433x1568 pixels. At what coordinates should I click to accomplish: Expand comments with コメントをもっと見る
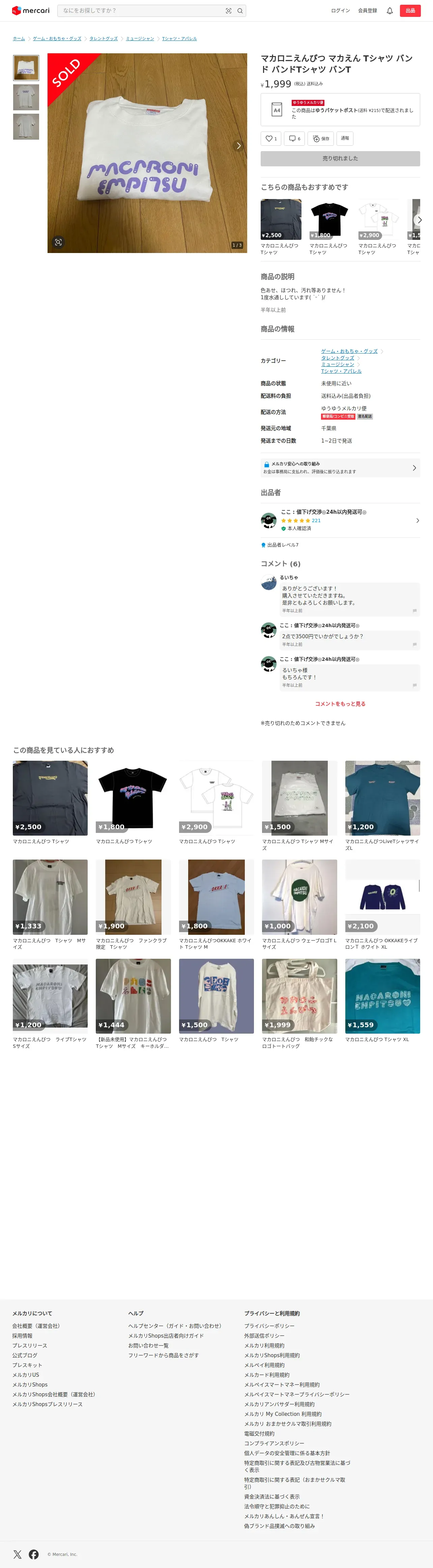click(x=340, y=704)
